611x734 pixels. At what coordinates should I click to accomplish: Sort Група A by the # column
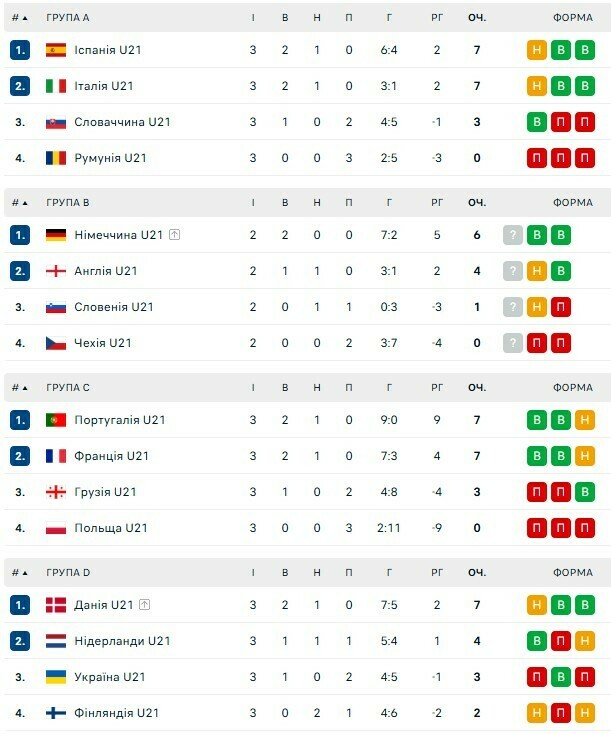pyautogui.click(x=19, y=18)
